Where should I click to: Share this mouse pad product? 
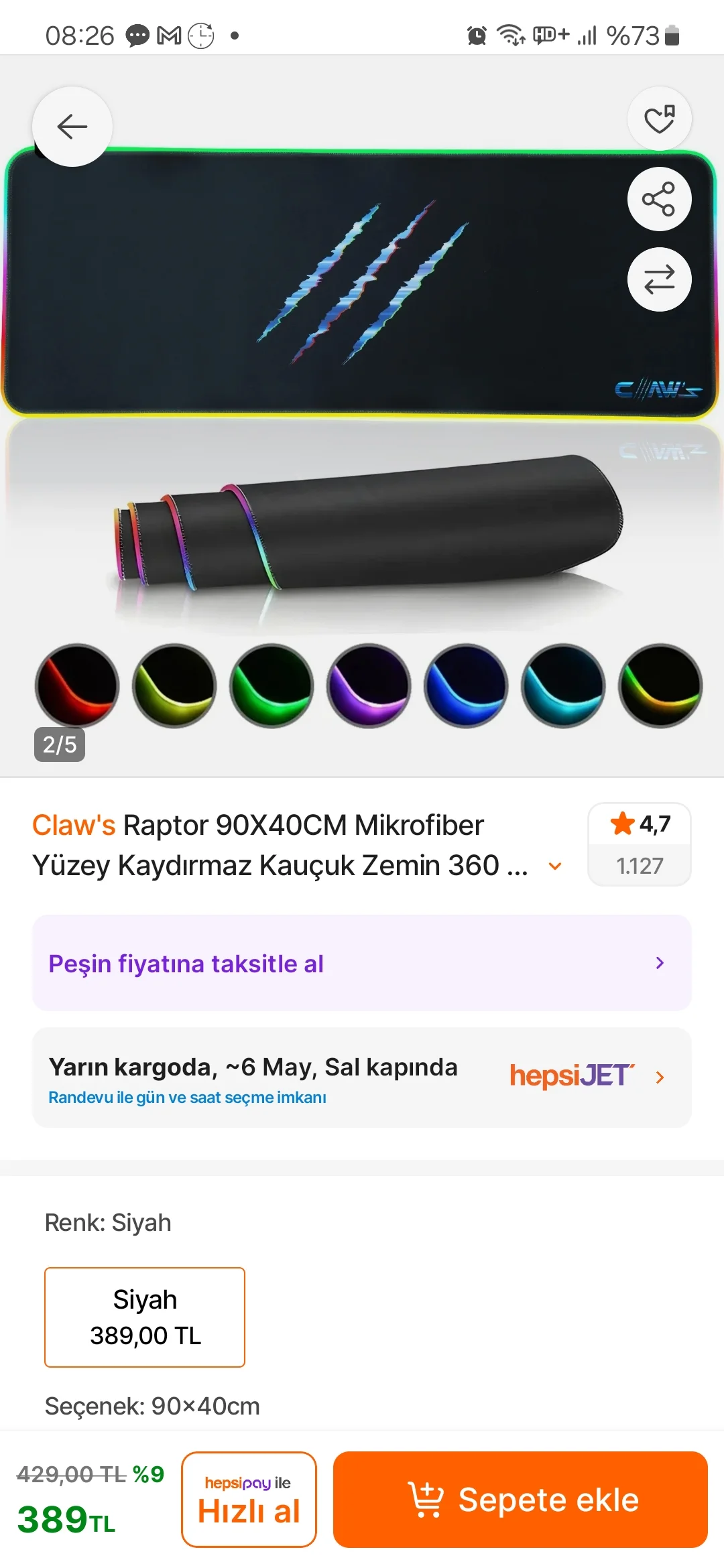(659, 199)
